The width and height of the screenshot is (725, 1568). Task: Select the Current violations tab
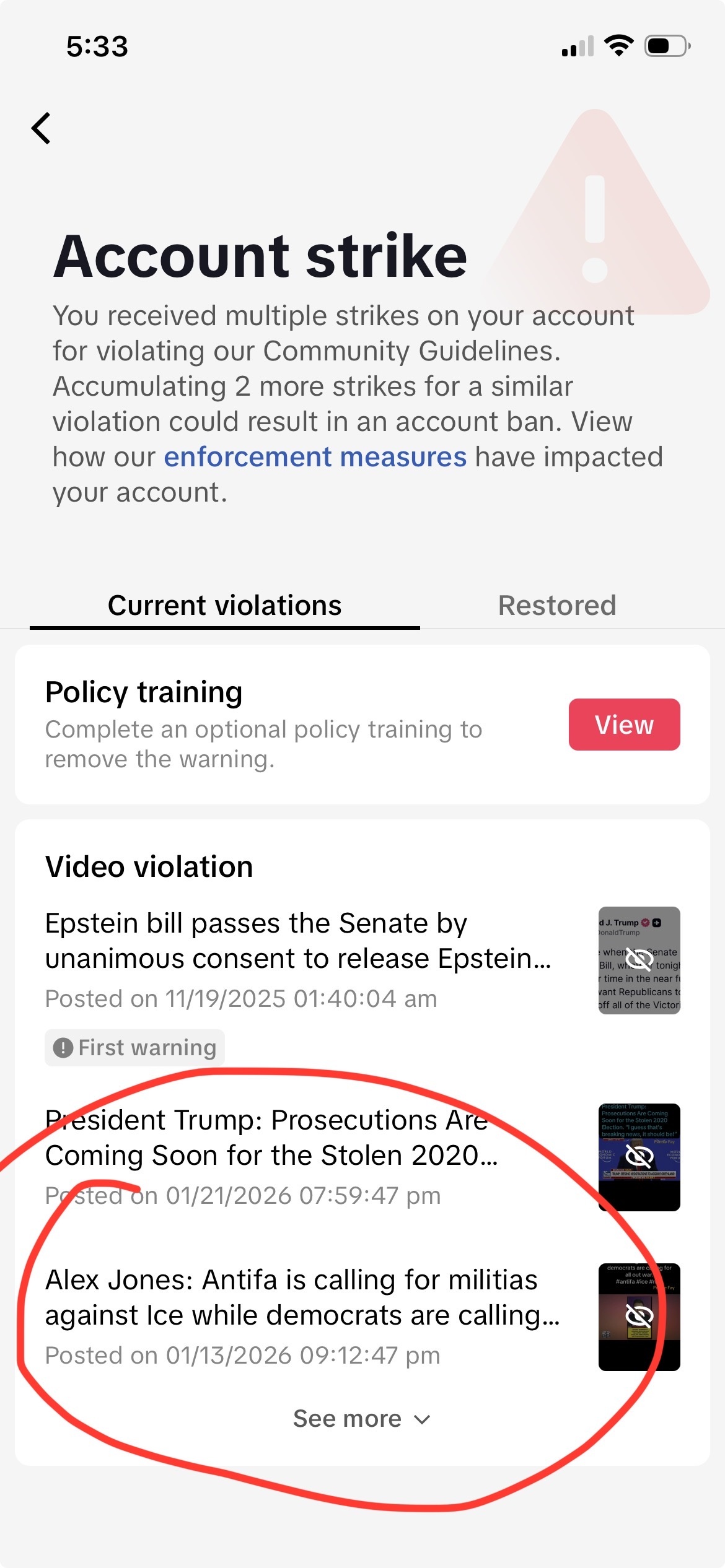pos(224,606)
